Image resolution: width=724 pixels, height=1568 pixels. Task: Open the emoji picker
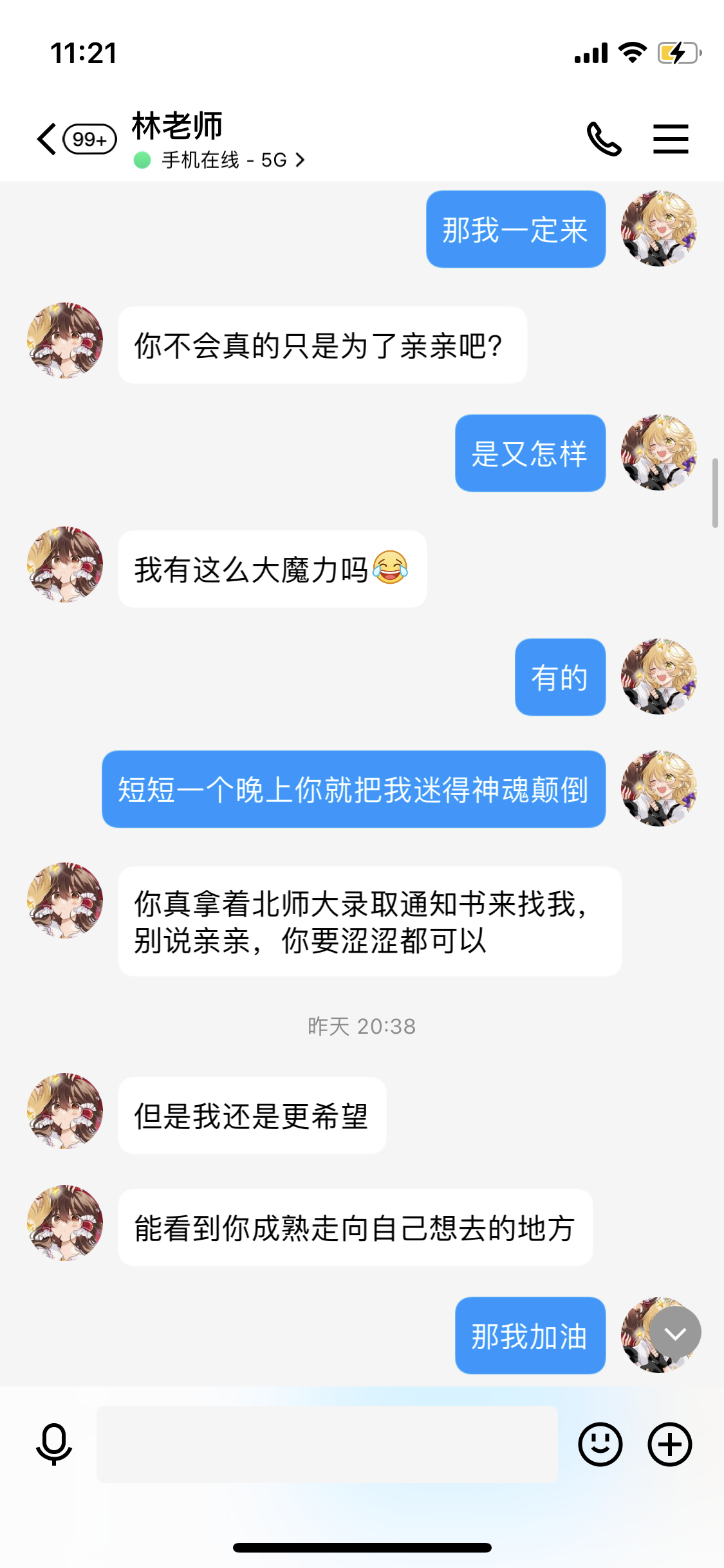click(x=600, y=1444)
